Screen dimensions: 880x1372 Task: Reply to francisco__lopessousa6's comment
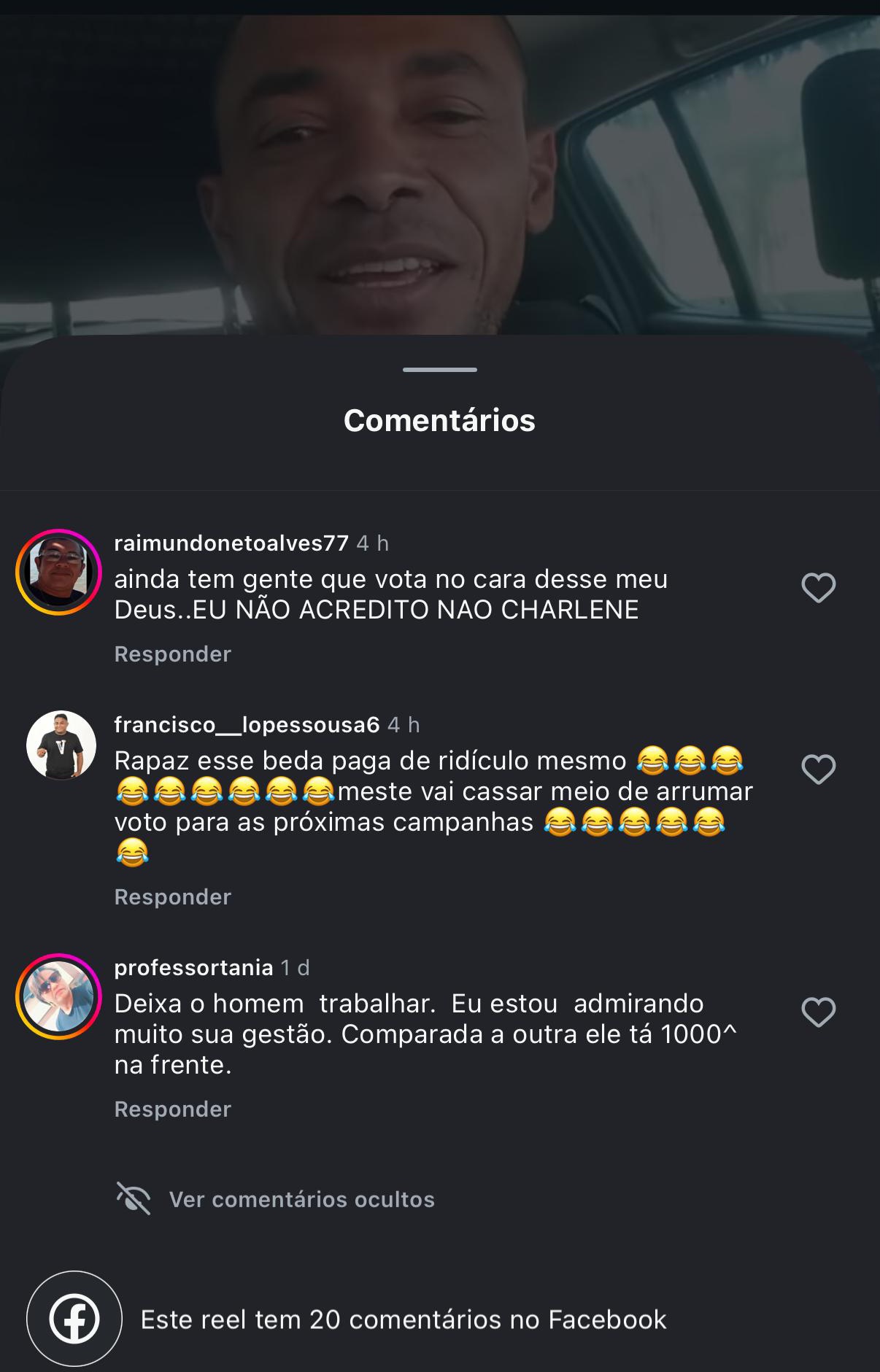pyautogui.click(x=172, y=897)
